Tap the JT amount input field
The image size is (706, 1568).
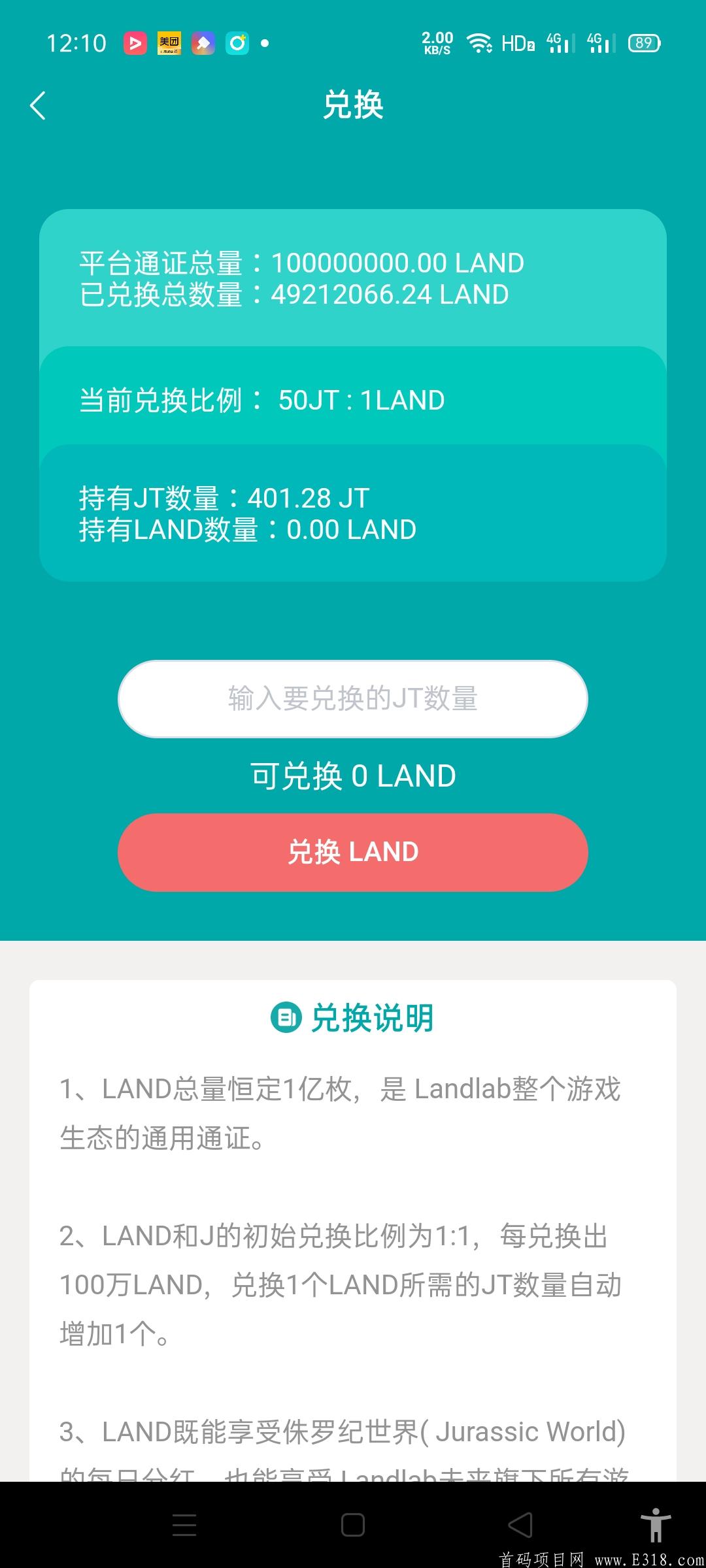(353, 698)
